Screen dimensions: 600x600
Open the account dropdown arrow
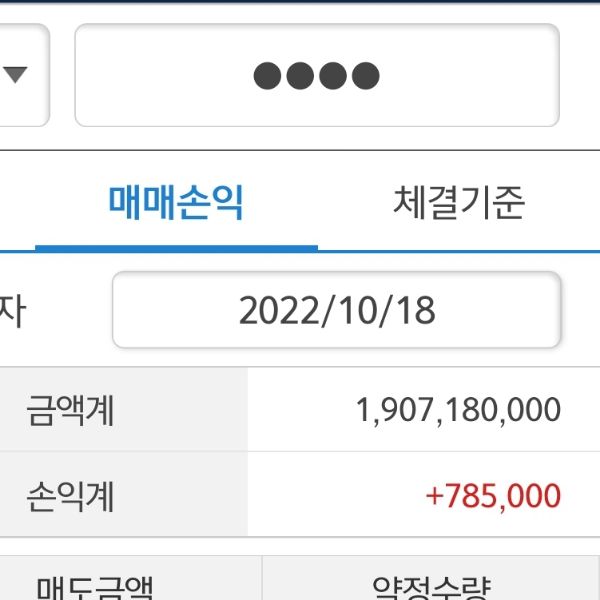coord(16,75)
